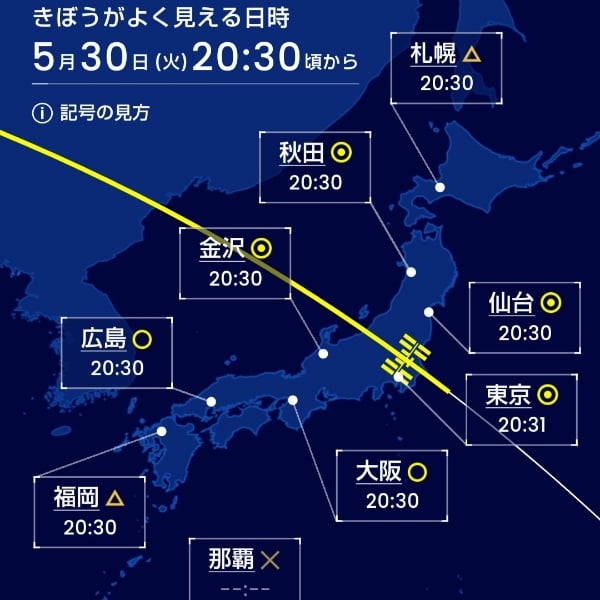This screenshot has width=600, height=600.
Task: Select the 札幌 city forecast box
Action: pos(446,68)
